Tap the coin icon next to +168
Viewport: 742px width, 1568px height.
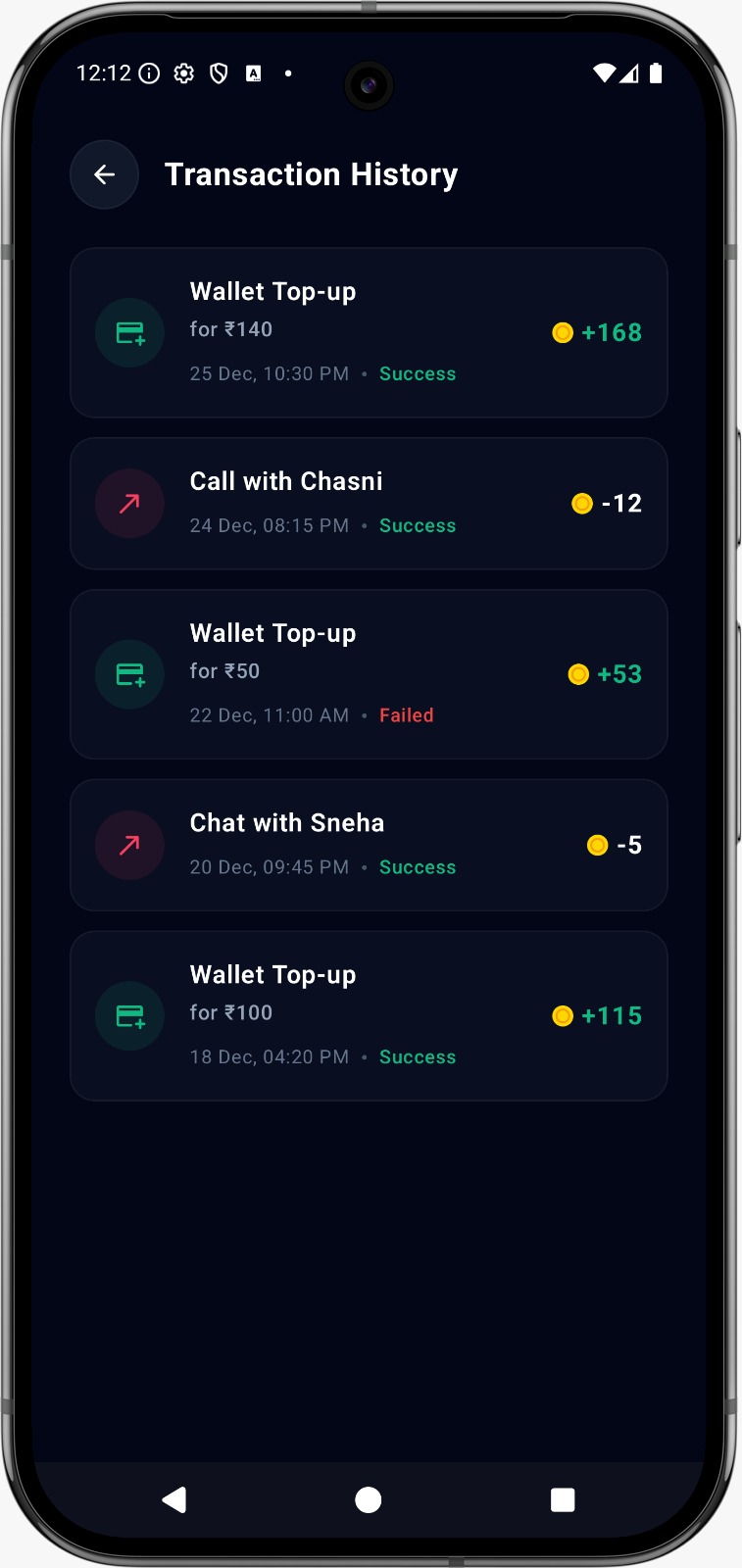pos(563,332)
